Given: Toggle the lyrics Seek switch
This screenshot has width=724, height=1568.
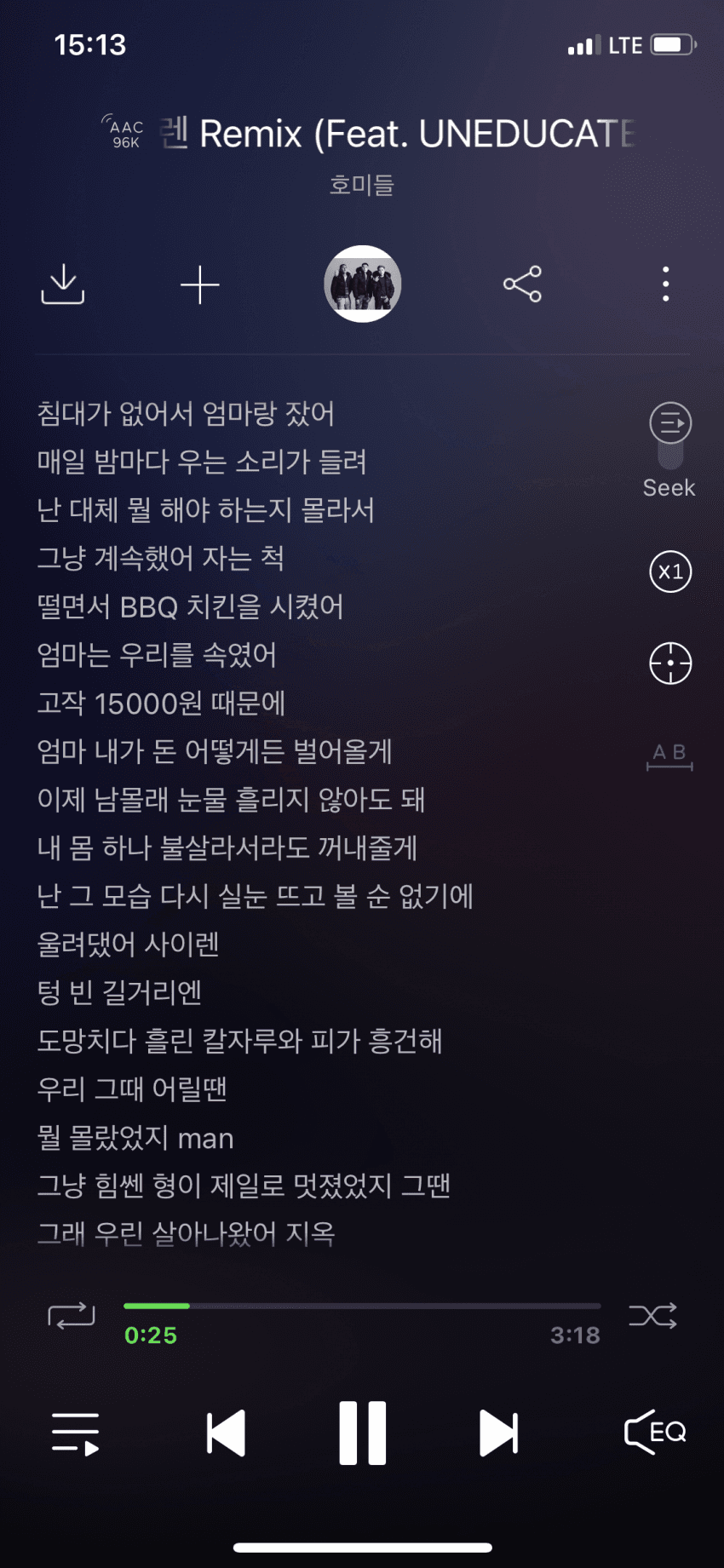Looking at the screenshot, I should click(x=670, y=436).
